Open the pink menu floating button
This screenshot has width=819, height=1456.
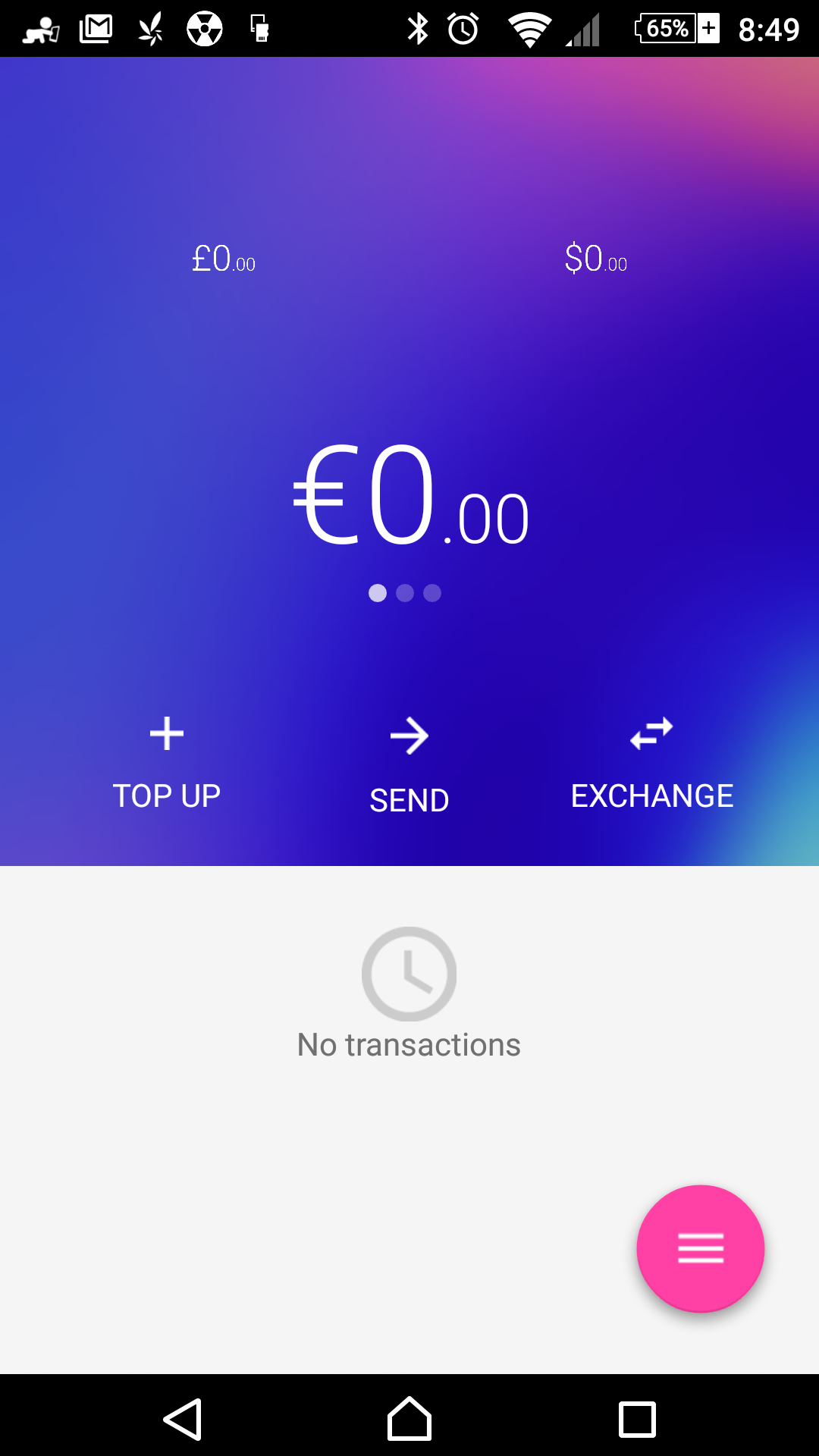coord(700,1248)
